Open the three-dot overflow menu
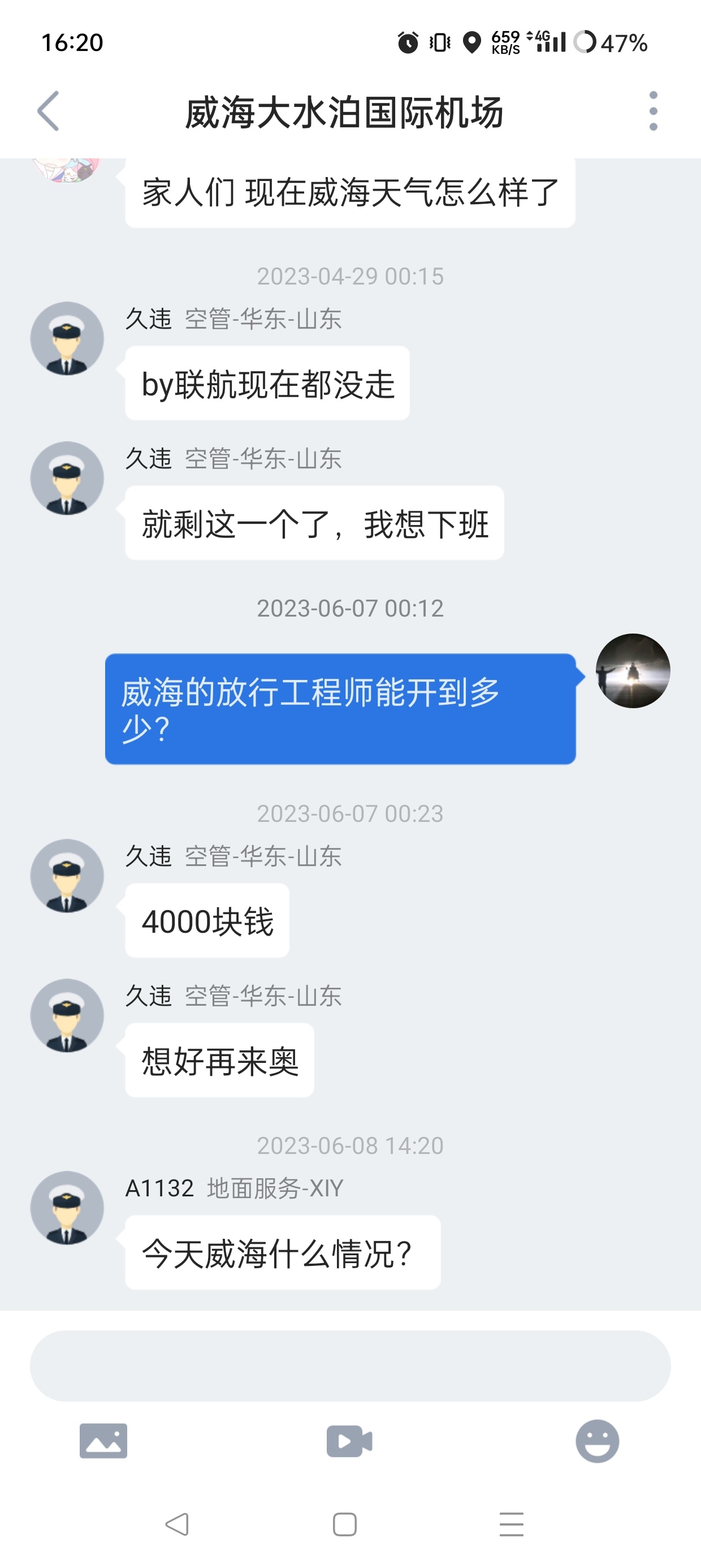Image resolution: width=701 pixels, height=1568 pixels. tap(653, 111)
